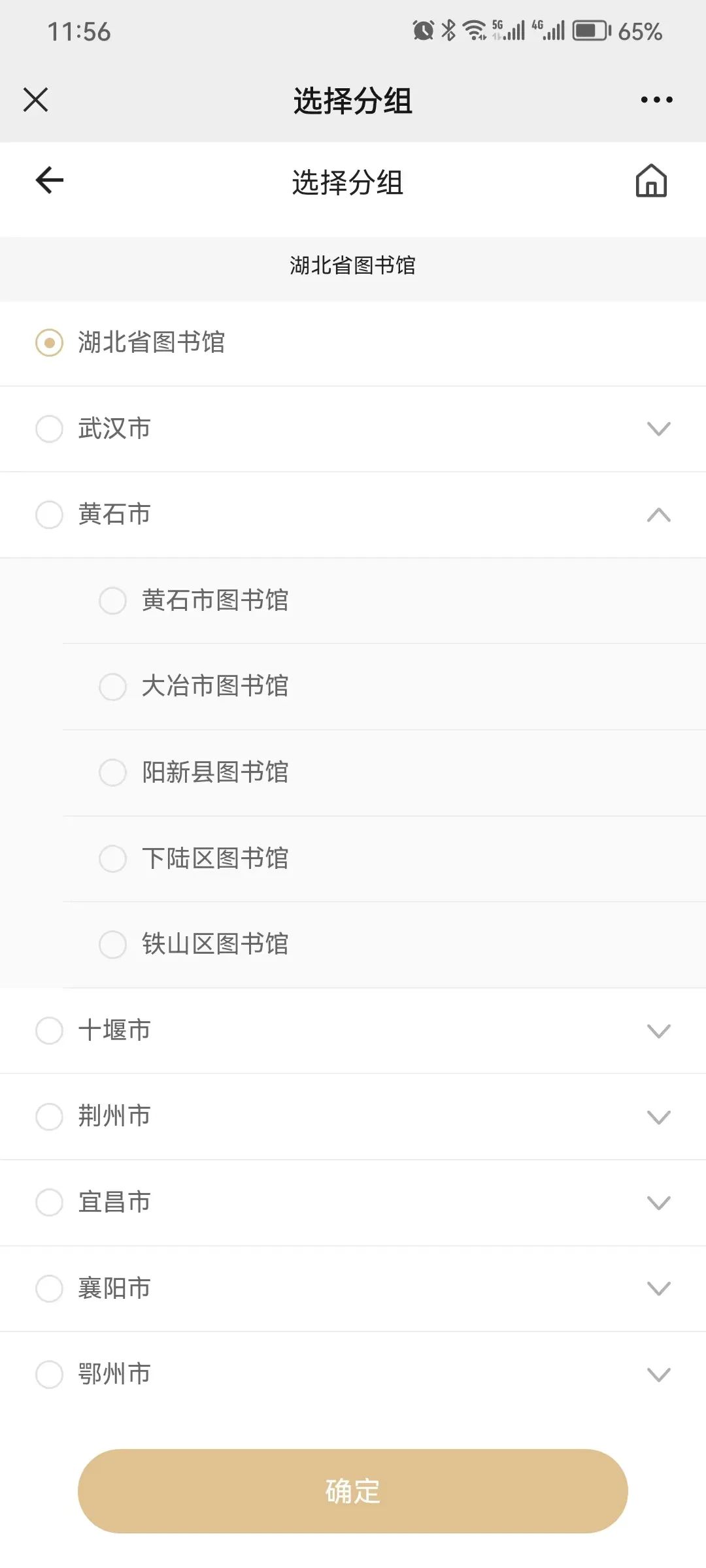Image resolution: width=706 pixels, height=1568 pixels.
Task: Select the 鄂州市 radio button
Action: tap(49, 1374)
